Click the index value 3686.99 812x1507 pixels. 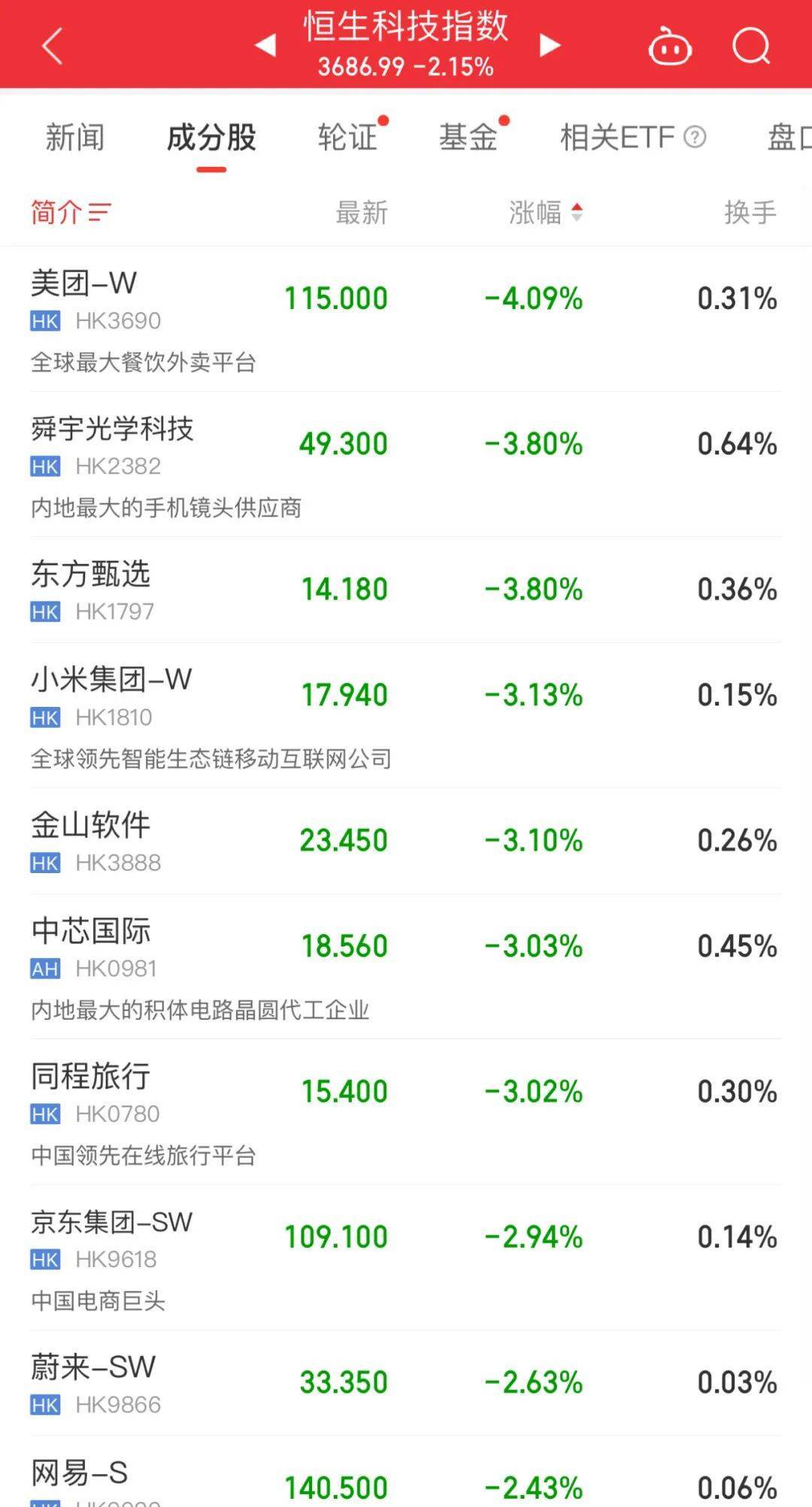click(363, 68)
